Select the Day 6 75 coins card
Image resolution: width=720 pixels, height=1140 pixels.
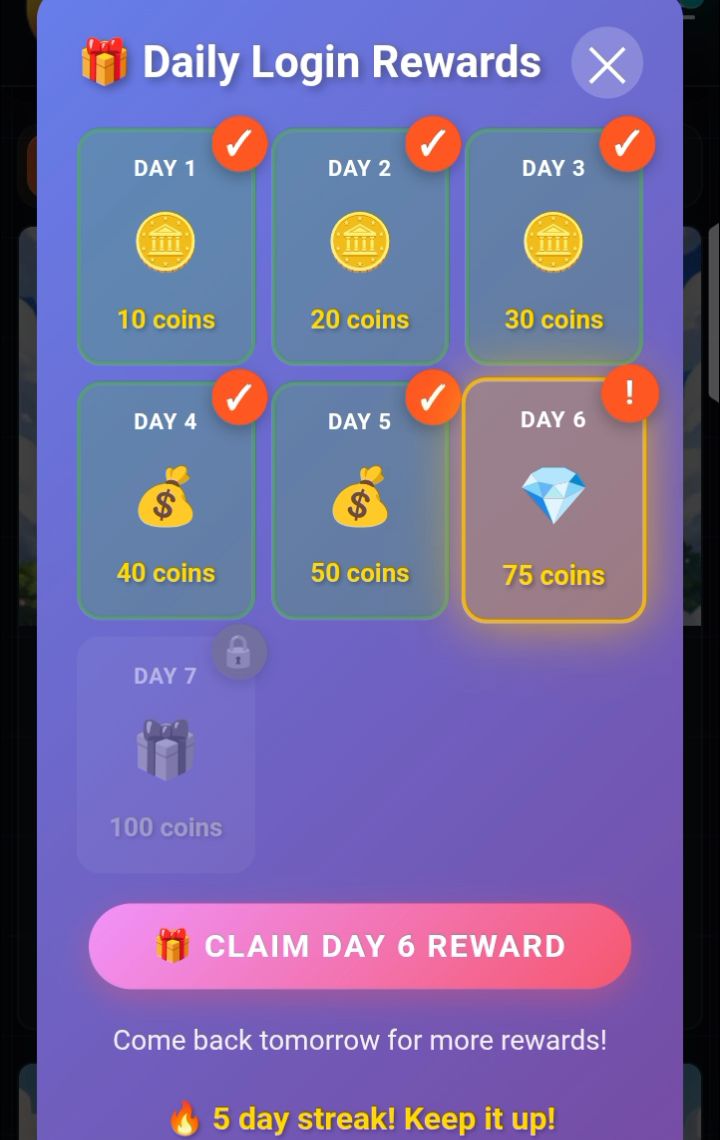coord(553,501)
